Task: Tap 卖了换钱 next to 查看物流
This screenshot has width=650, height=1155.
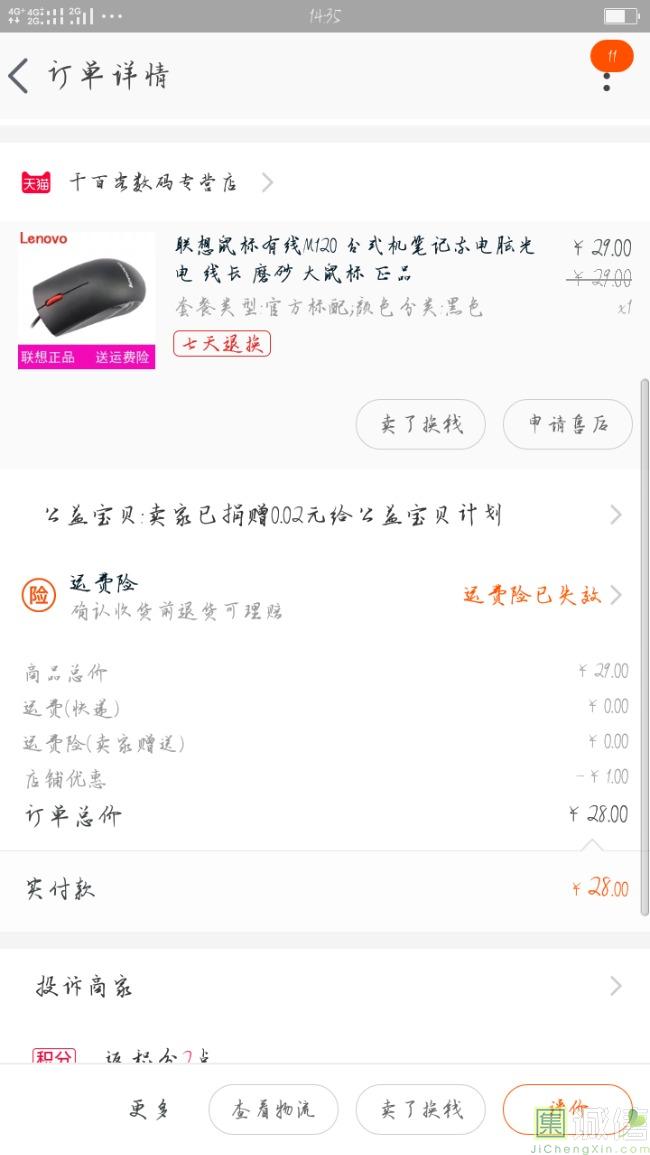Action: tap(420, 1109)
